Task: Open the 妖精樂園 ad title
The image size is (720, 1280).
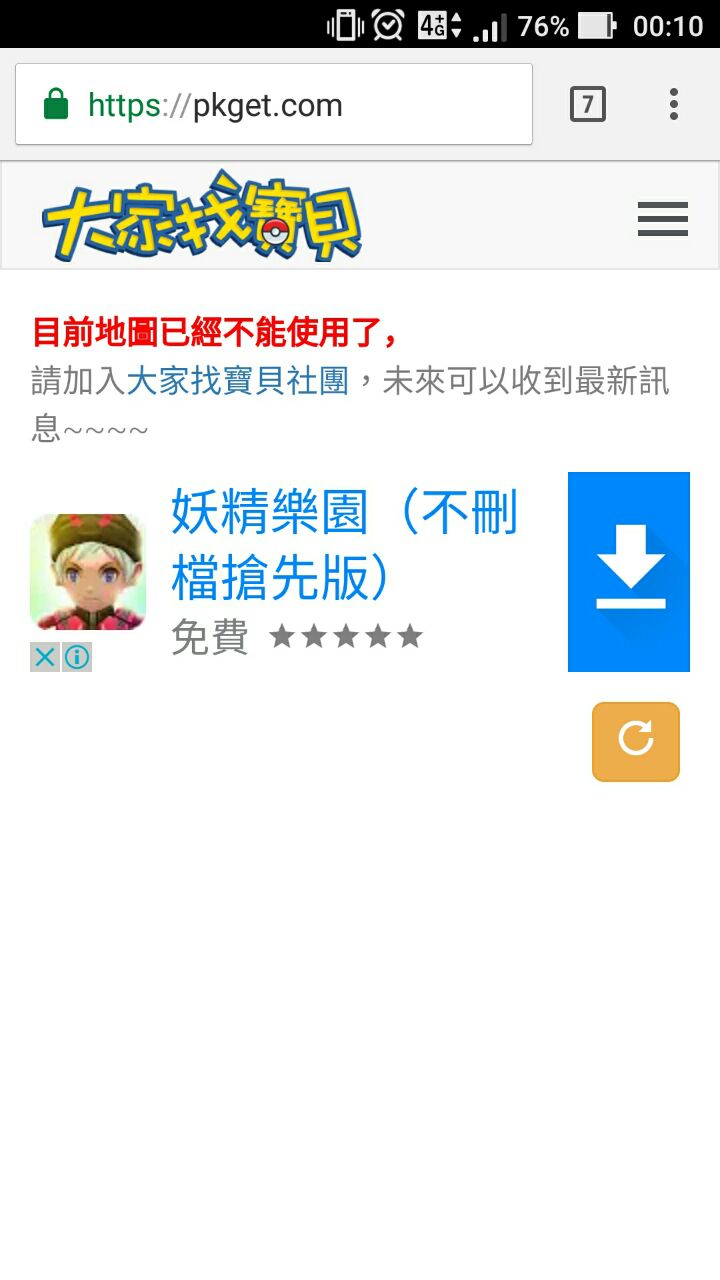Action: pyautogui.click(x=345, y=545)
